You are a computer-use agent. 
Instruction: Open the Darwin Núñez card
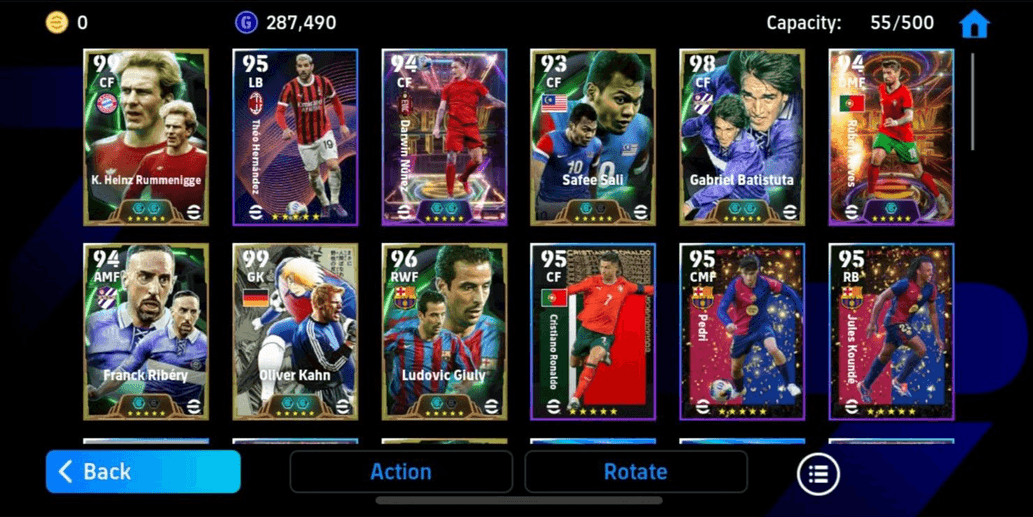click(x=444, y=136)
